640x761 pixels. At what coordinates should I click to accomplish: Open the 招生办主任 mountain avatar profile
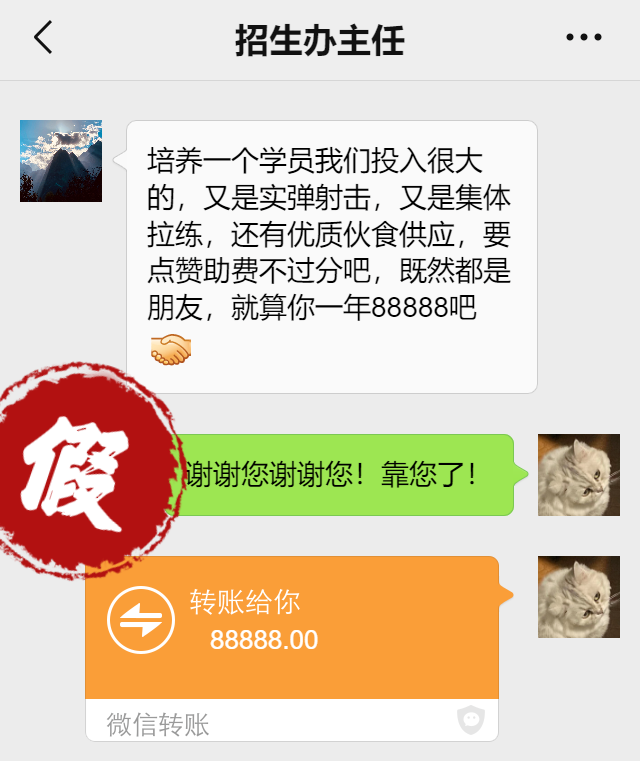tap(61, 161)
